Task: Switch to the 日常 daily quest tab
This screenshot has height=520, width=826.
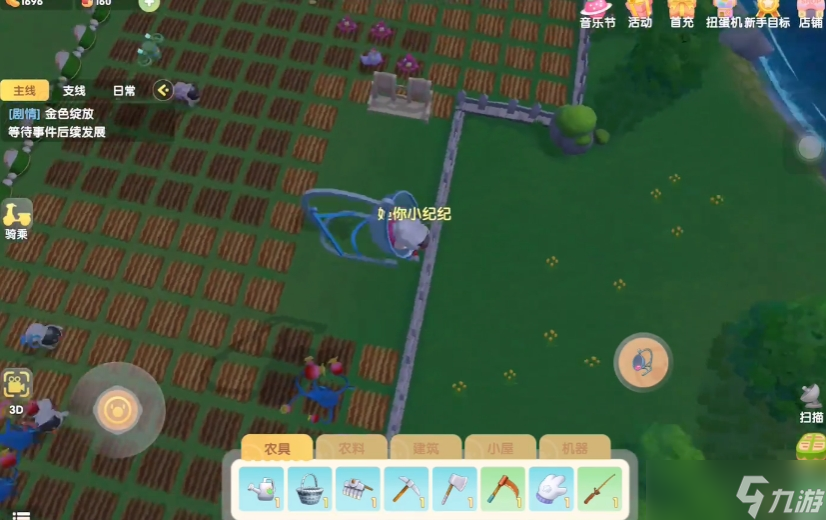Action: tap(124, 91)
